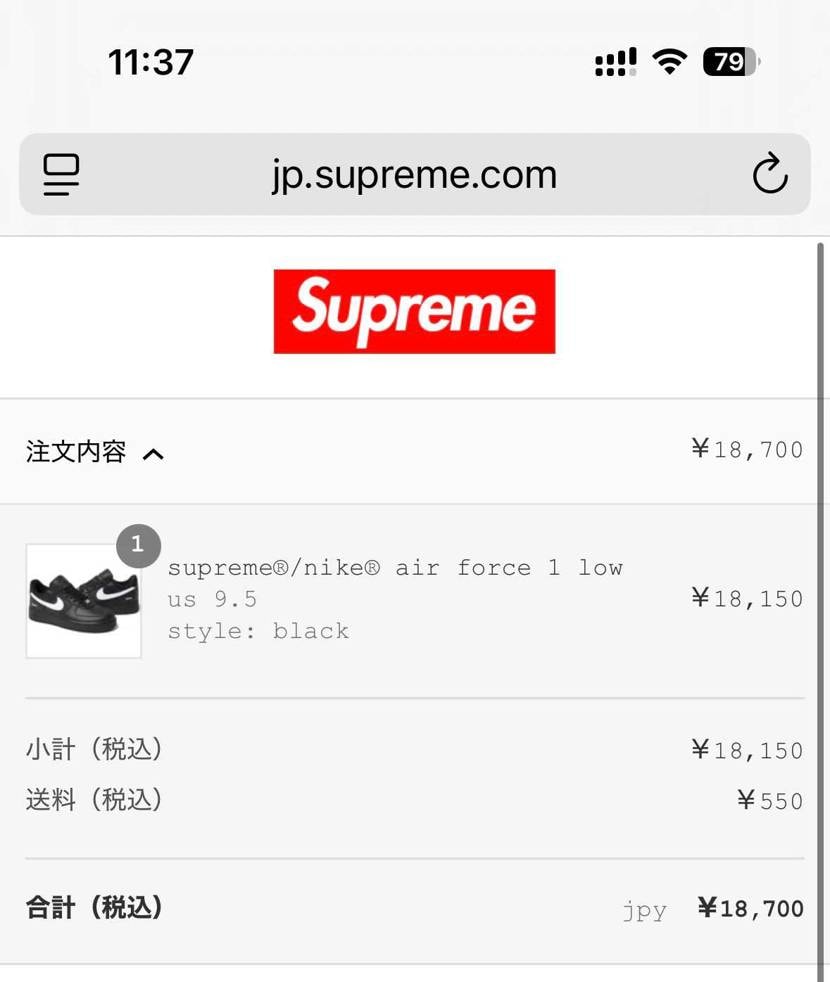Viewport: 830px width, 982px height.
Task: Open the Supreme logo home link
Action: click(x=414, y=311)
